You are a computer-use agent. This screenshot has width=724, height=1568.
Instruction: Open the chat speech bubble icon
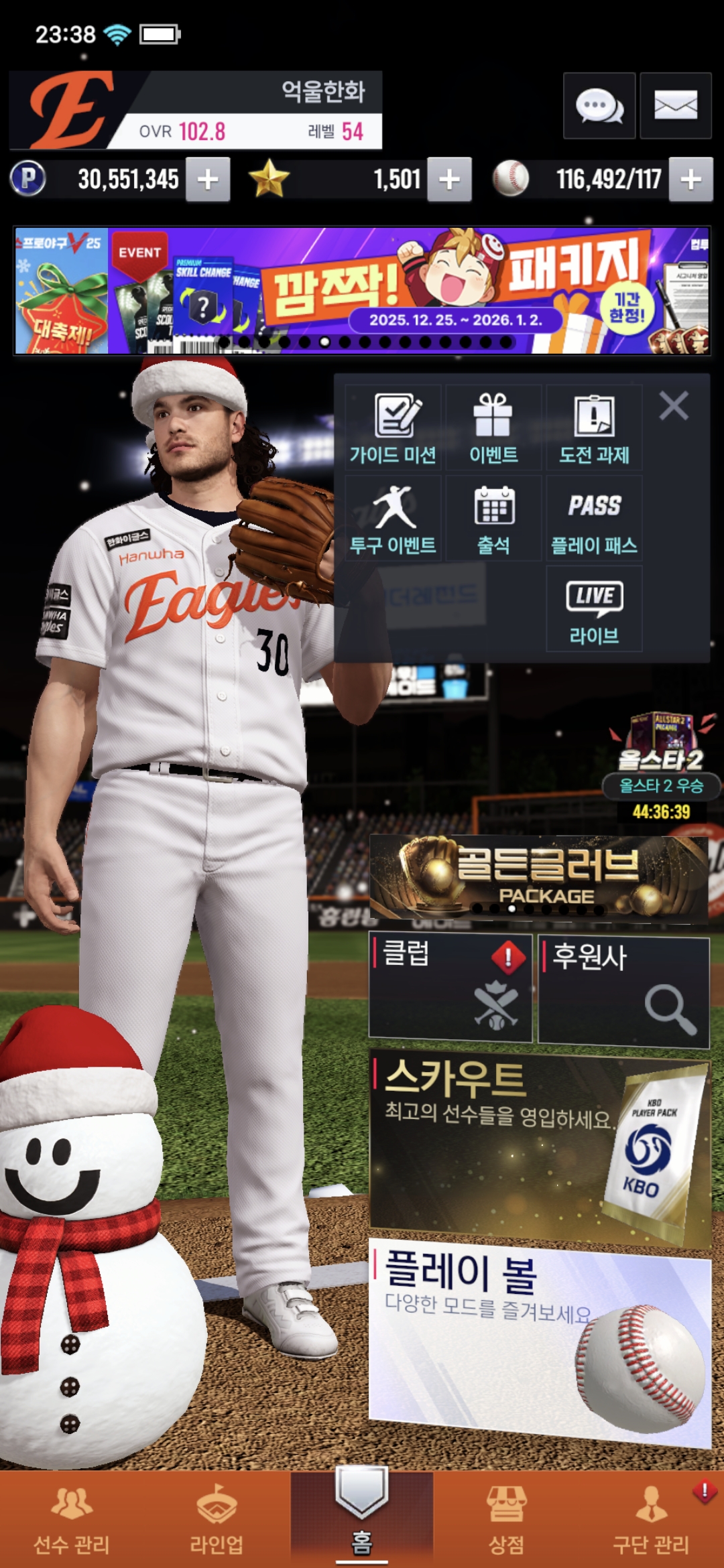pyautogui.click(x=599, y=106)
